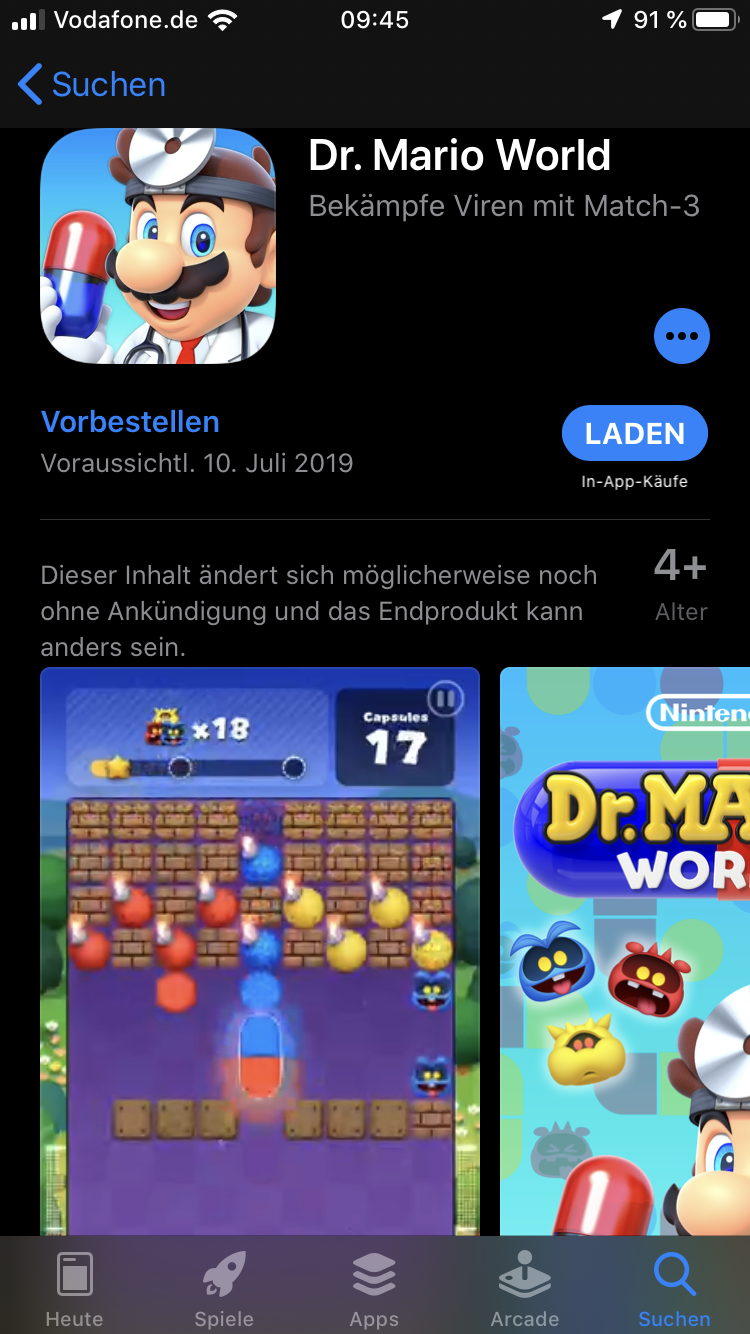
Task: Go back to Suchen
Action: tap(92, 85)
